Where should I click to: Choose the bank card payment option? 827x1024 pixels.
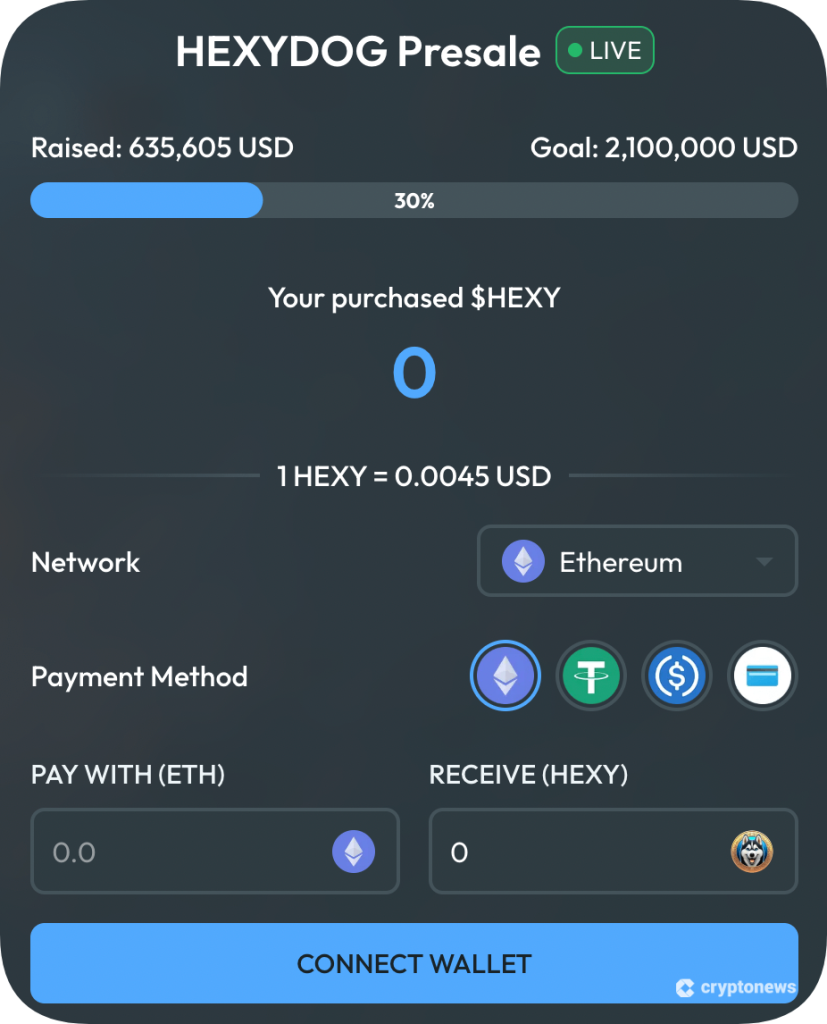point(762,675)
